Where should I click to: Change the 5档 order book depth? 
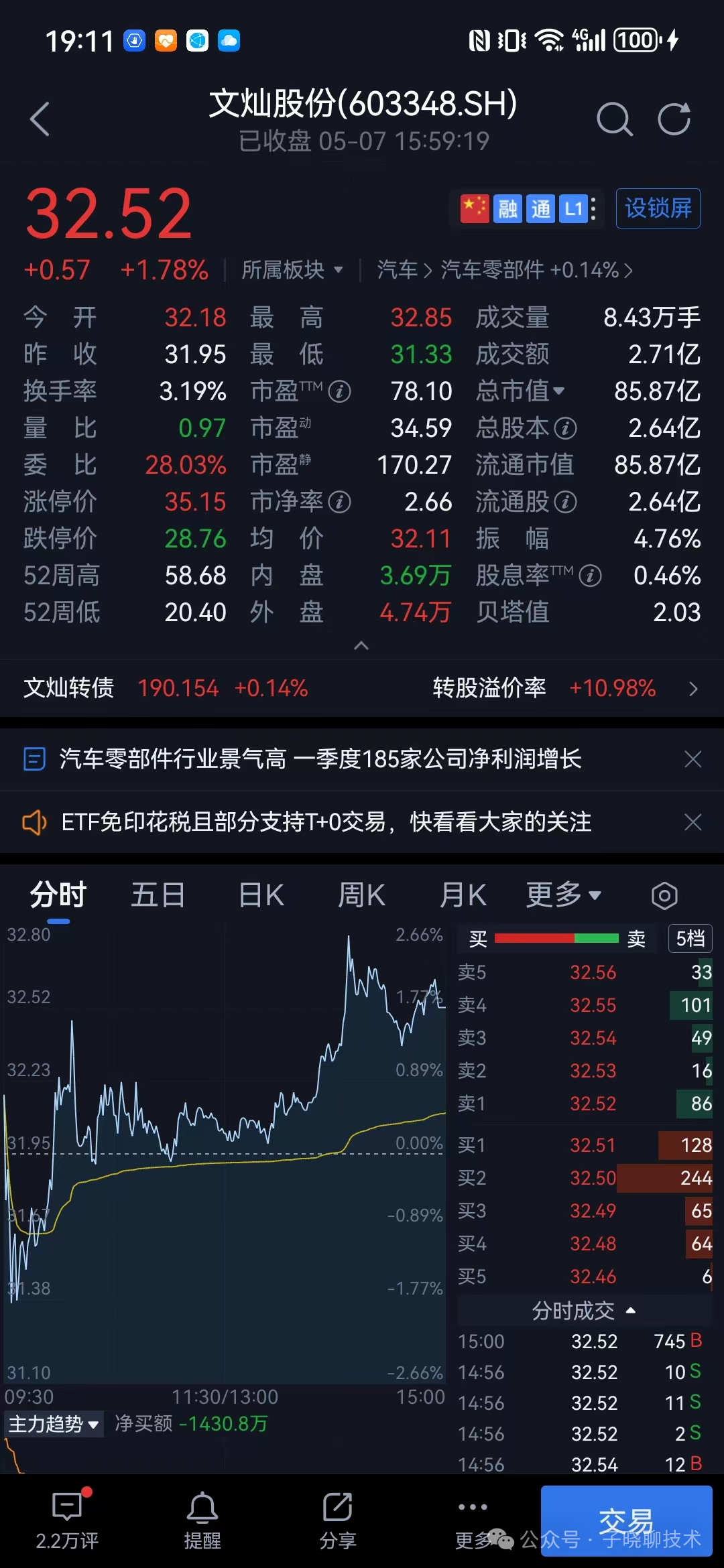[690, 939]
